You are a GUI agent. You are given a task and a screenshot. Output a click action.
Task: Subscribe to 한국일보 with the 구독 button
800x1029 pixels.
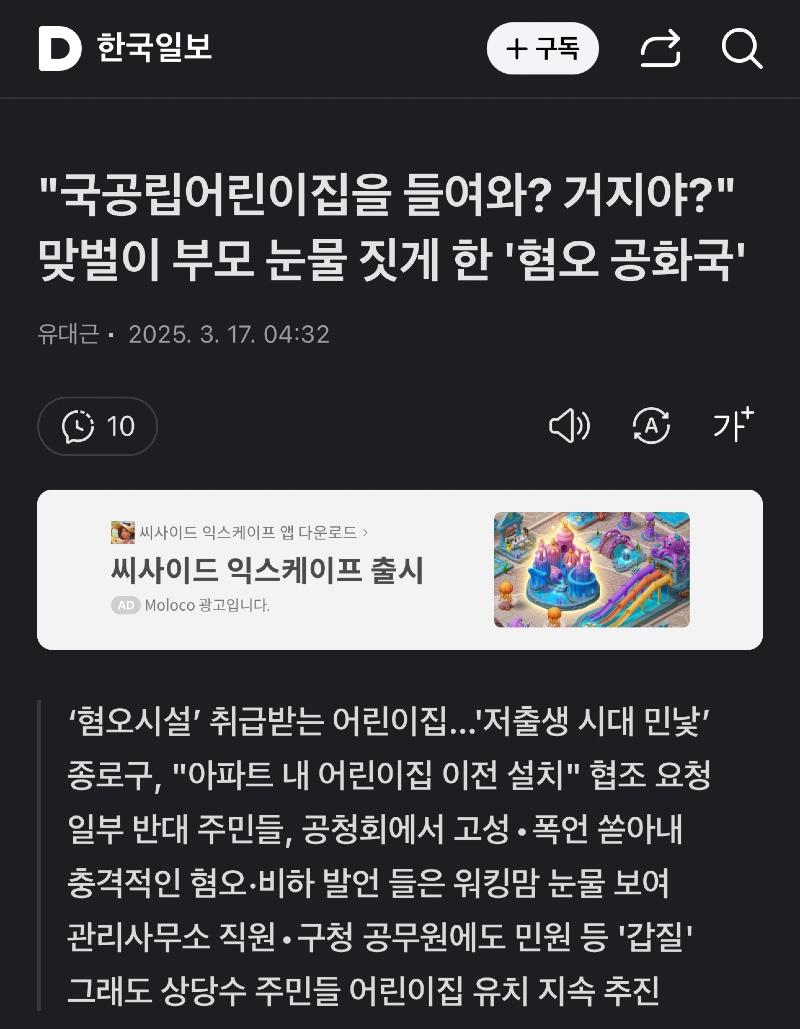pos(542,48)
